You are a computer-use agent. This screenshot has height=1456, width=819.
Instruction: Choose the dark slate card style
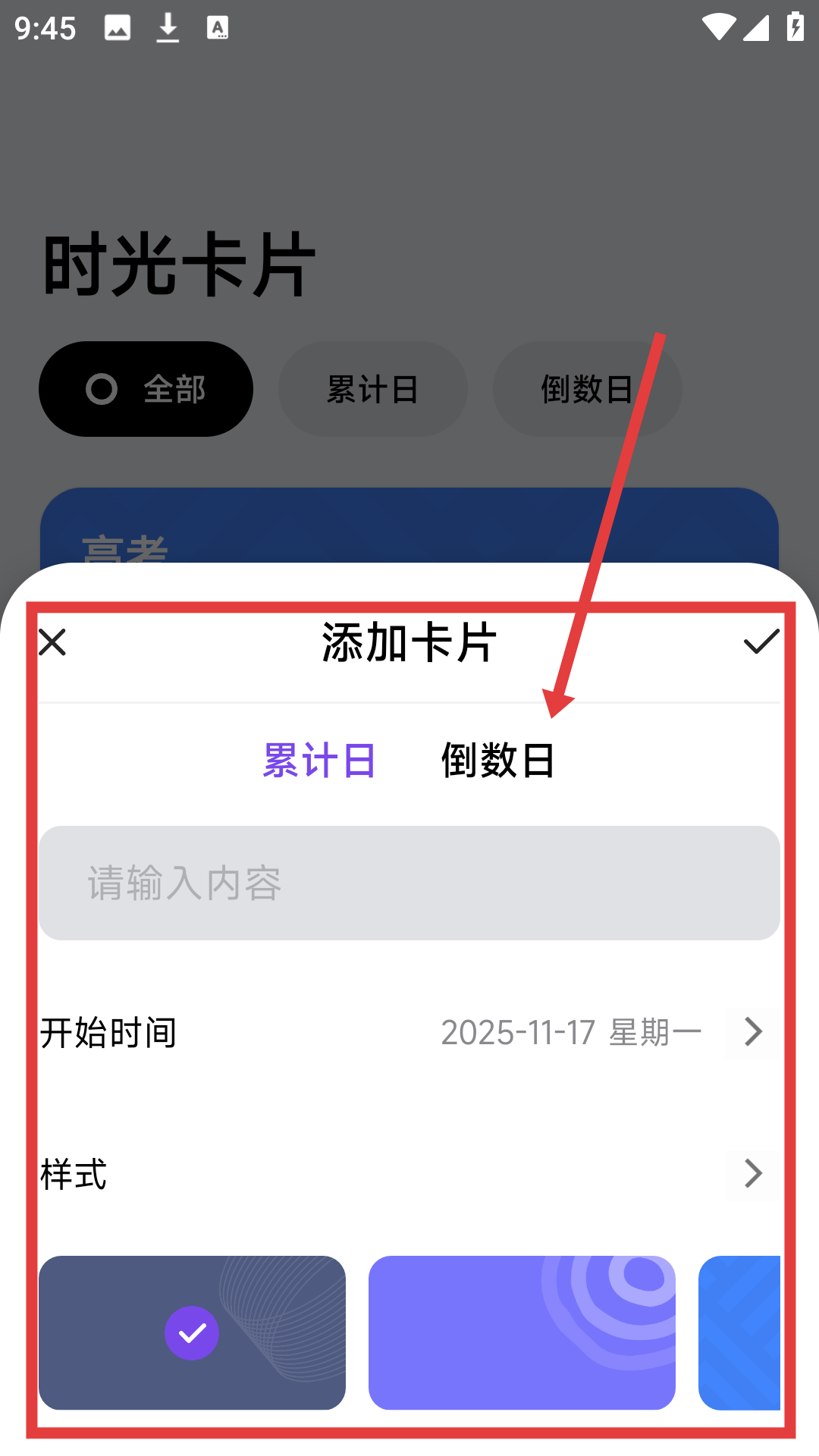pyautogui.click(x=192, y=1332)
